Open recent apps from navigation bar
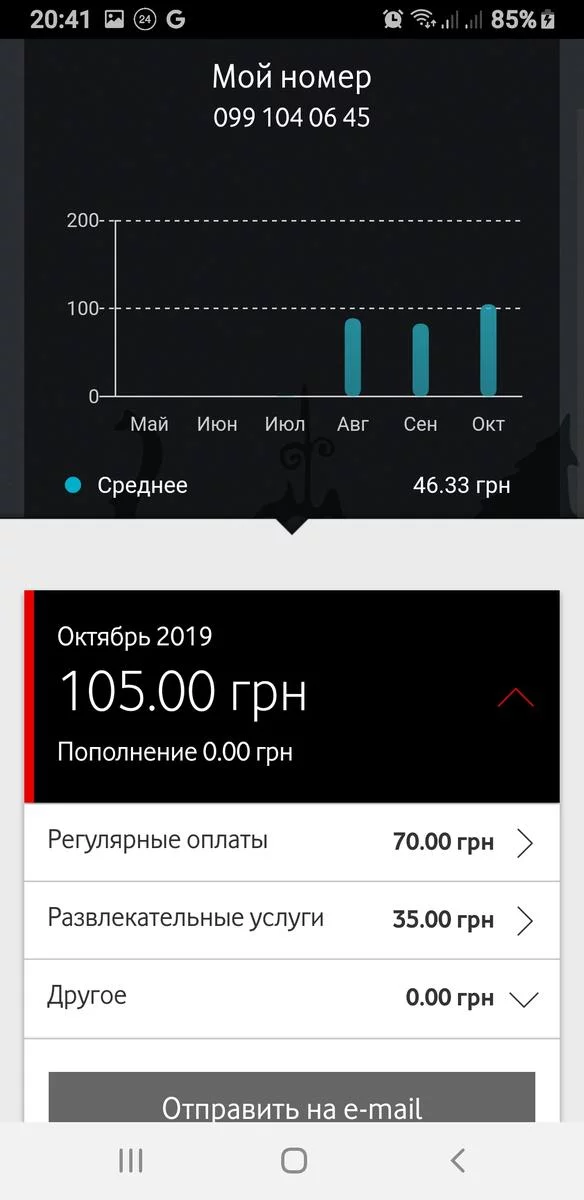 tap(130, 1160)
